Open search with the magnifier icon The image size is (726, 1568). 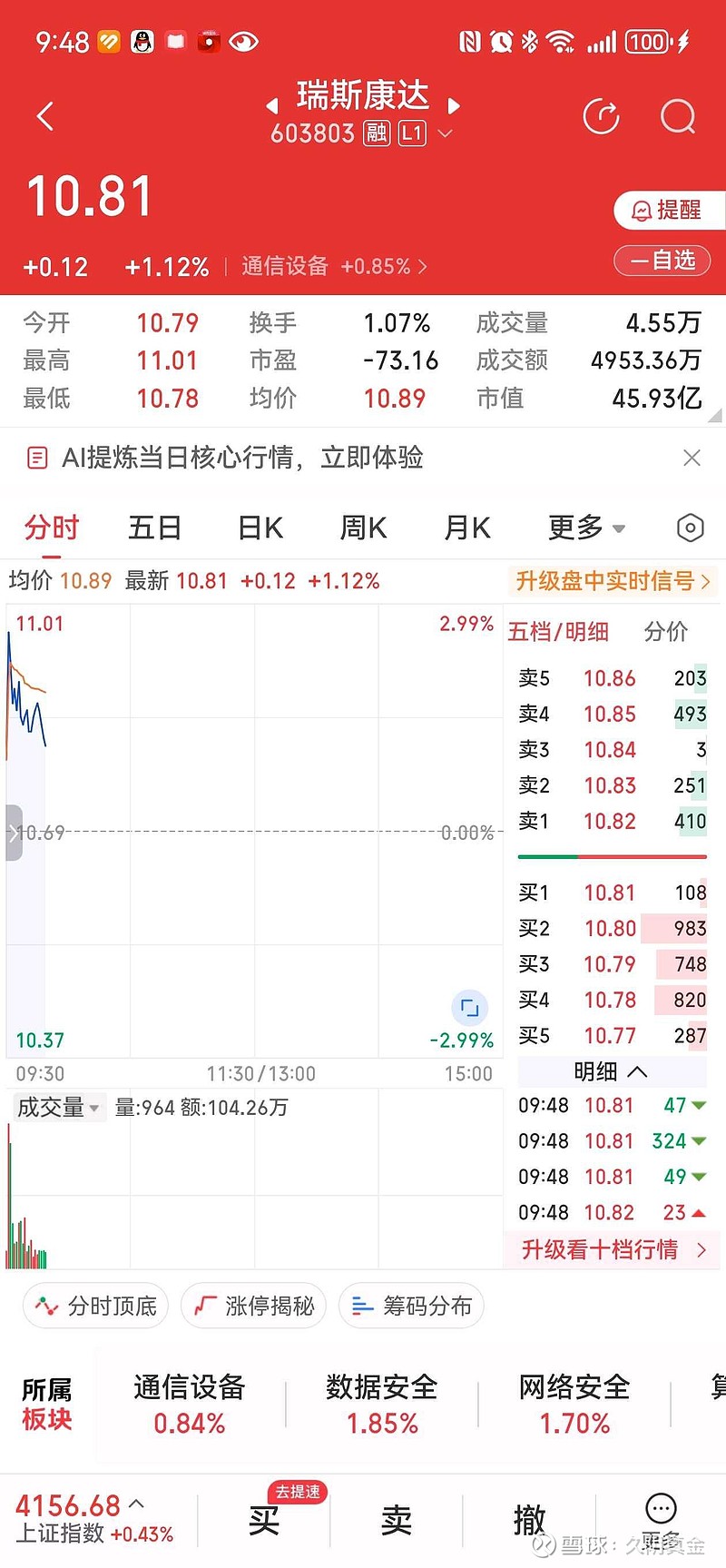coord(677,116)
